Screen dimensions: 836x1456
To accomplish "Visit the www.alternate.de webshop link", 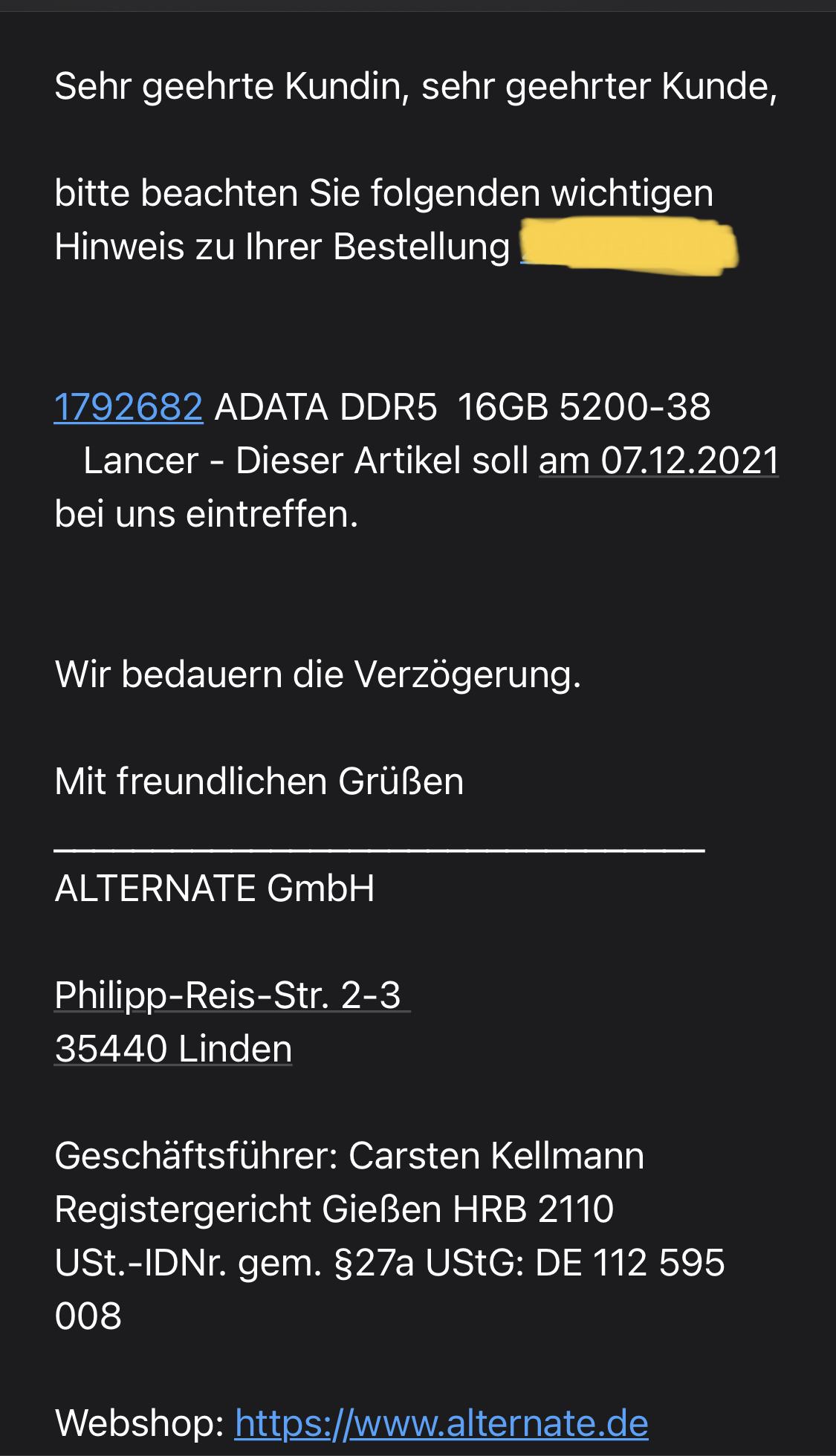I will click(x=441, y=1423).
